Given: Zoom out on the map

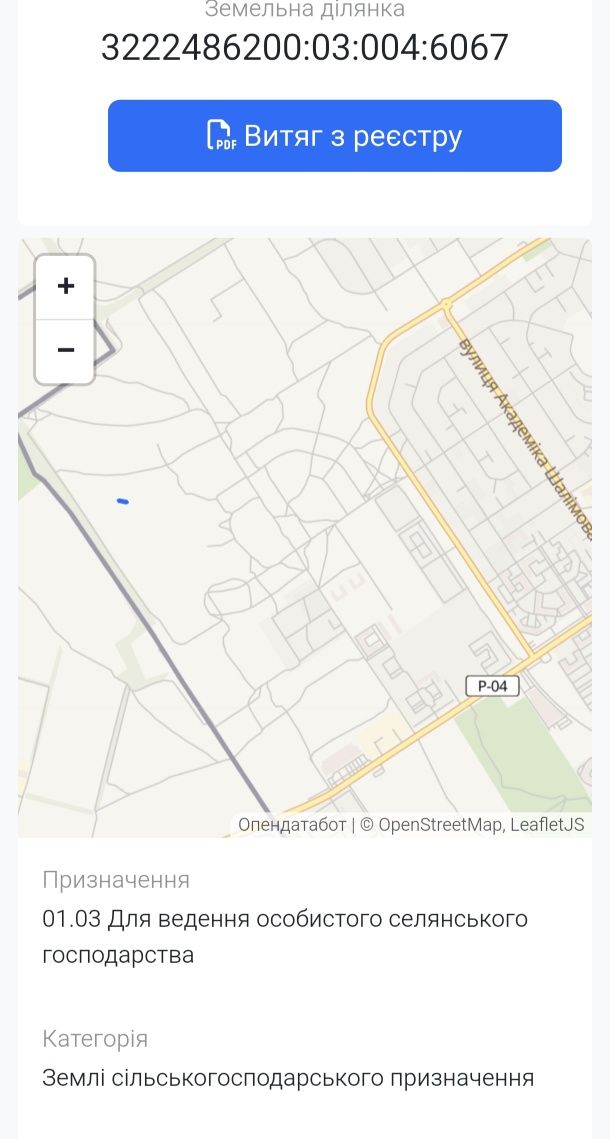Looking at the screenshot, I should (65, 351).
